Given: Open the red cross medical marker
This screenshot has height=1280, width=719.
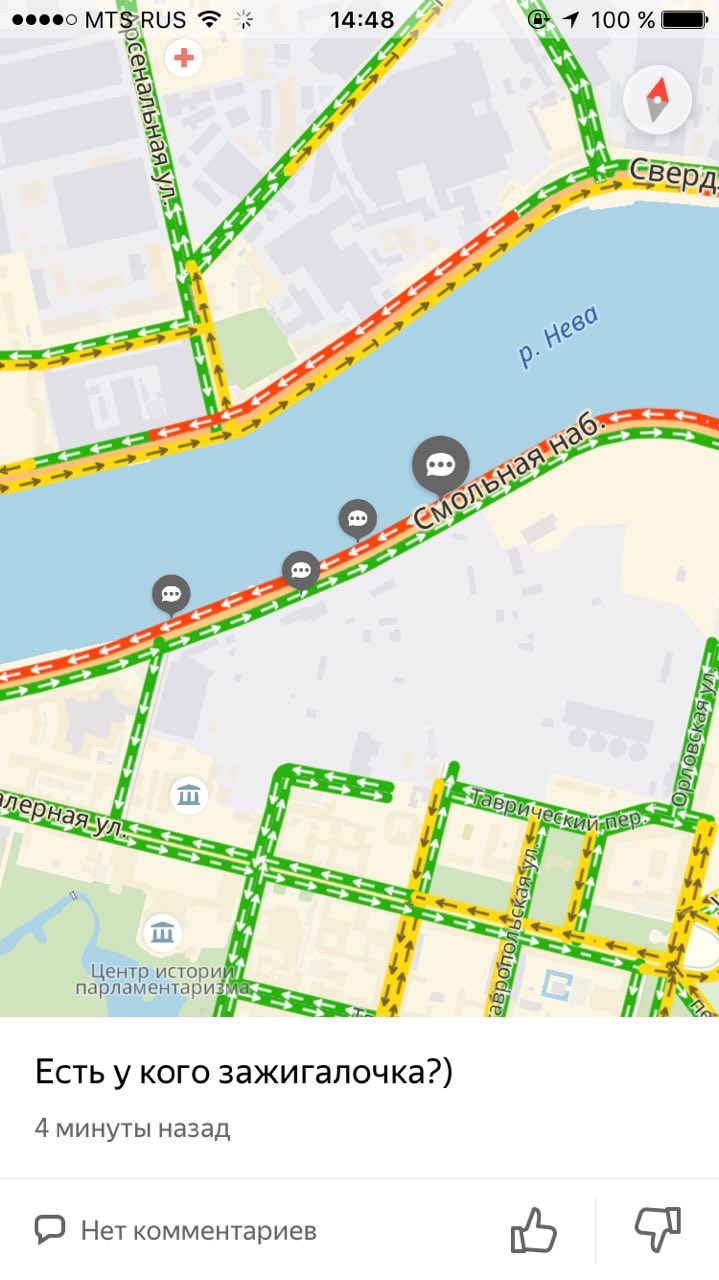Looking at the screenshot, I should click(x=184, y=58).
